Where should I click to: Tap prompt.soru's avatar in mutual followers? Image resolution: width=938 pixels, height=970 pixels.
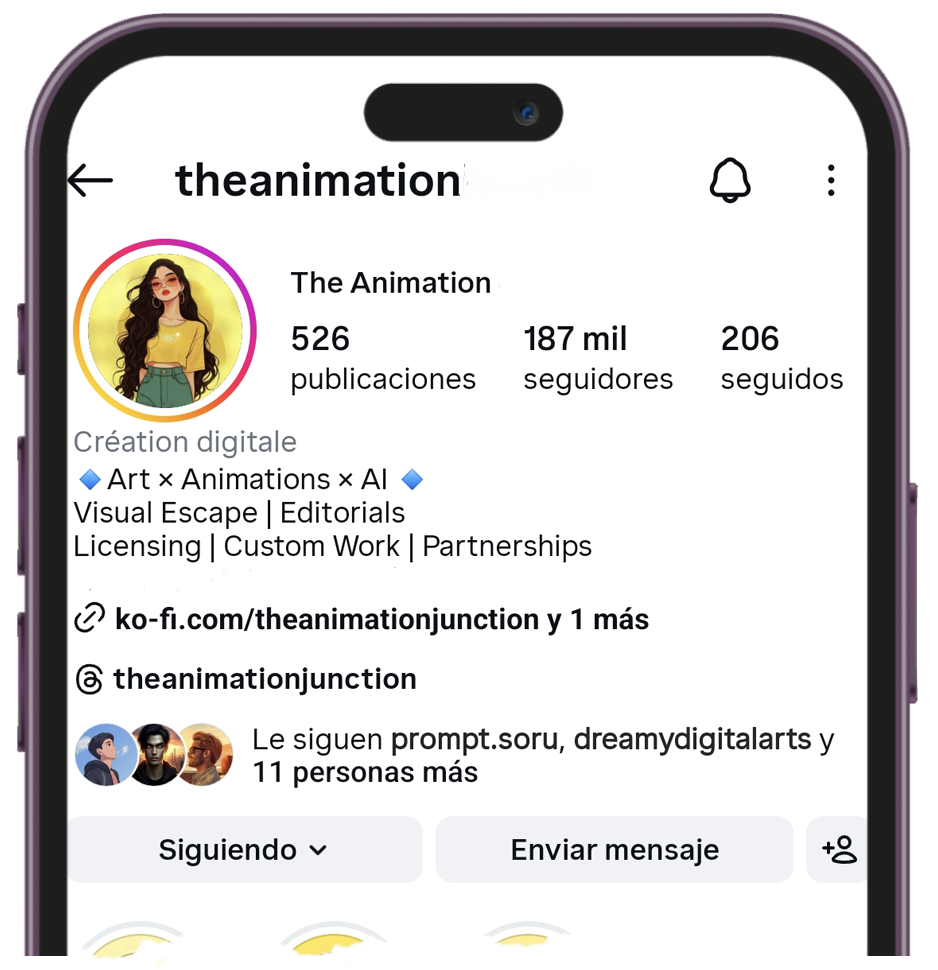click(x=106, y=754)
